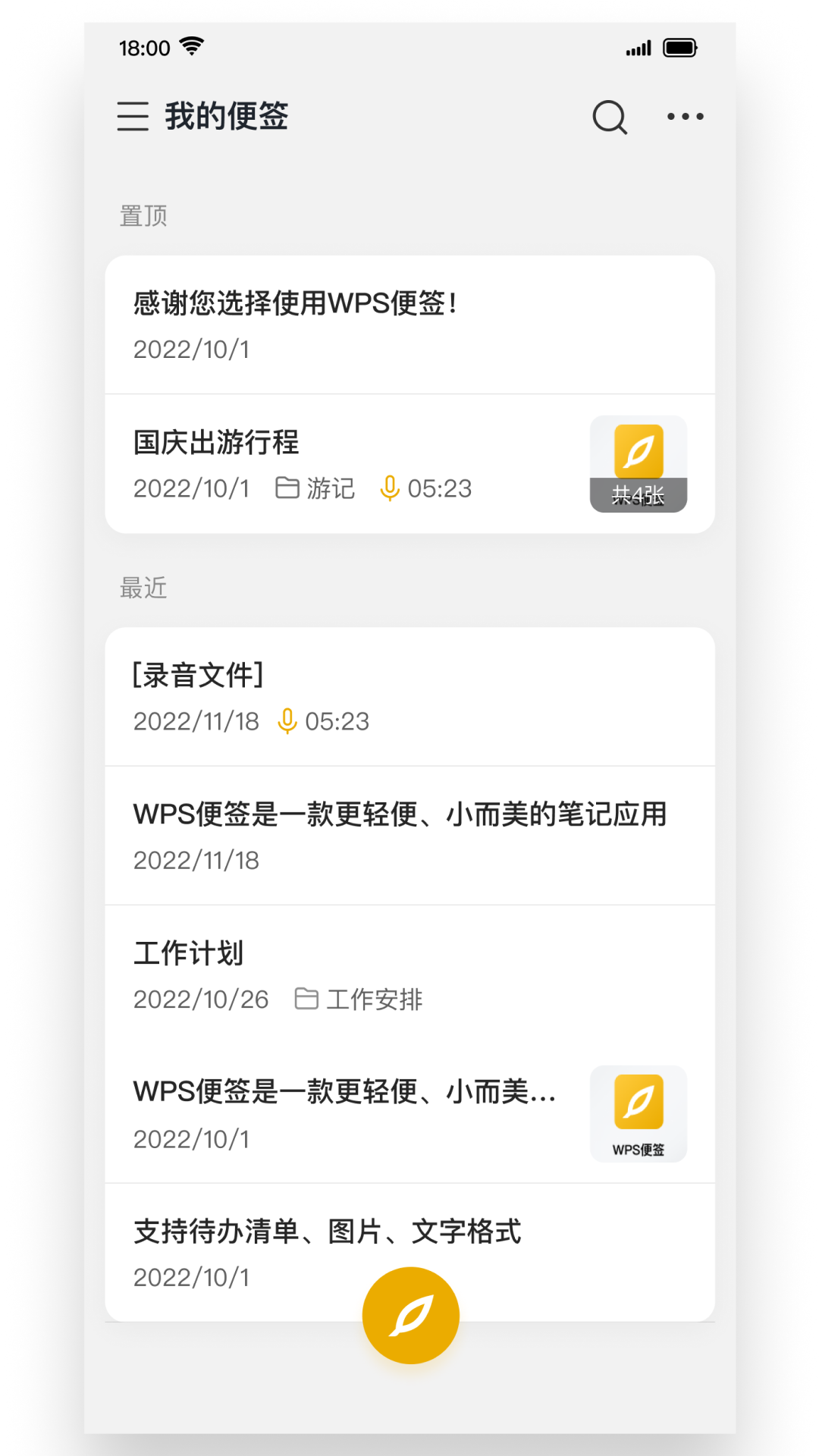819x1456 pixels.
Task: Open the search icon at the top
Action: pyautogui.click(x=609, y=117)
